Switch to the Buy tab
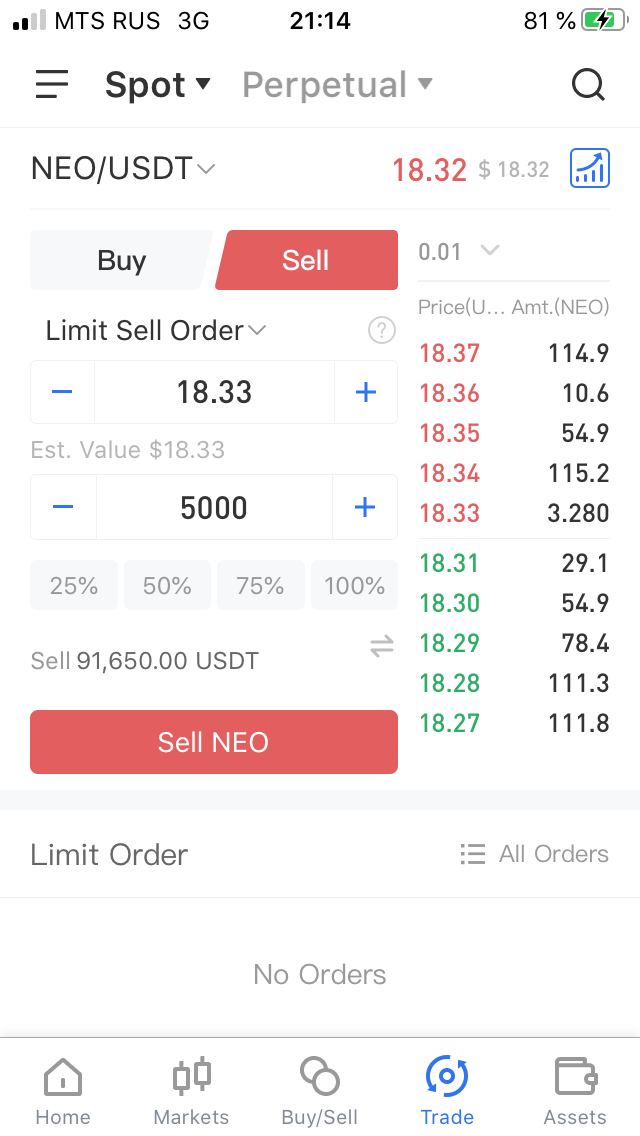 coord(122,260)
